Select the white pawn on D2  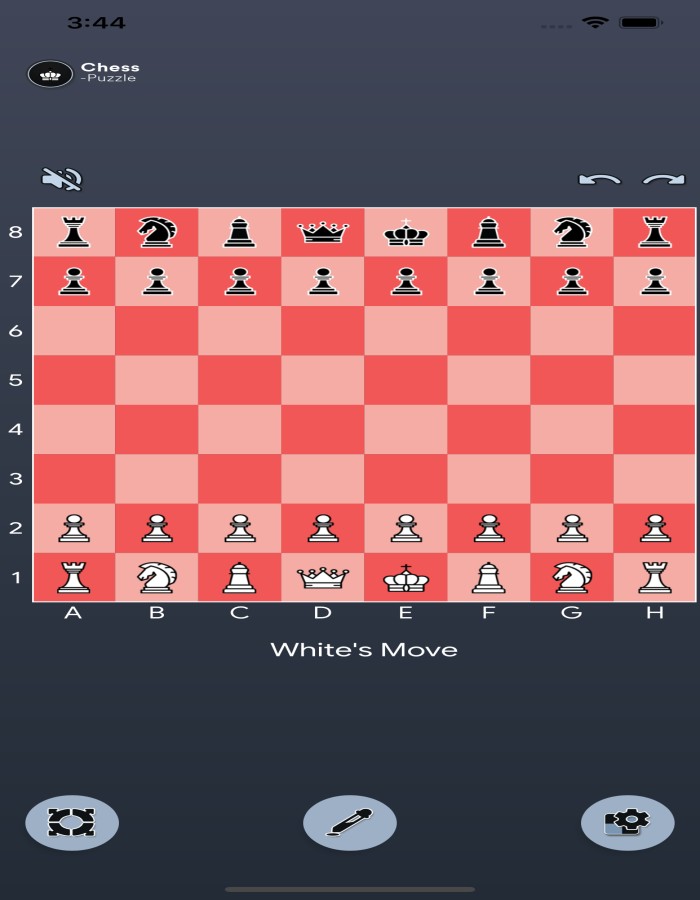(x=322, y=527)
